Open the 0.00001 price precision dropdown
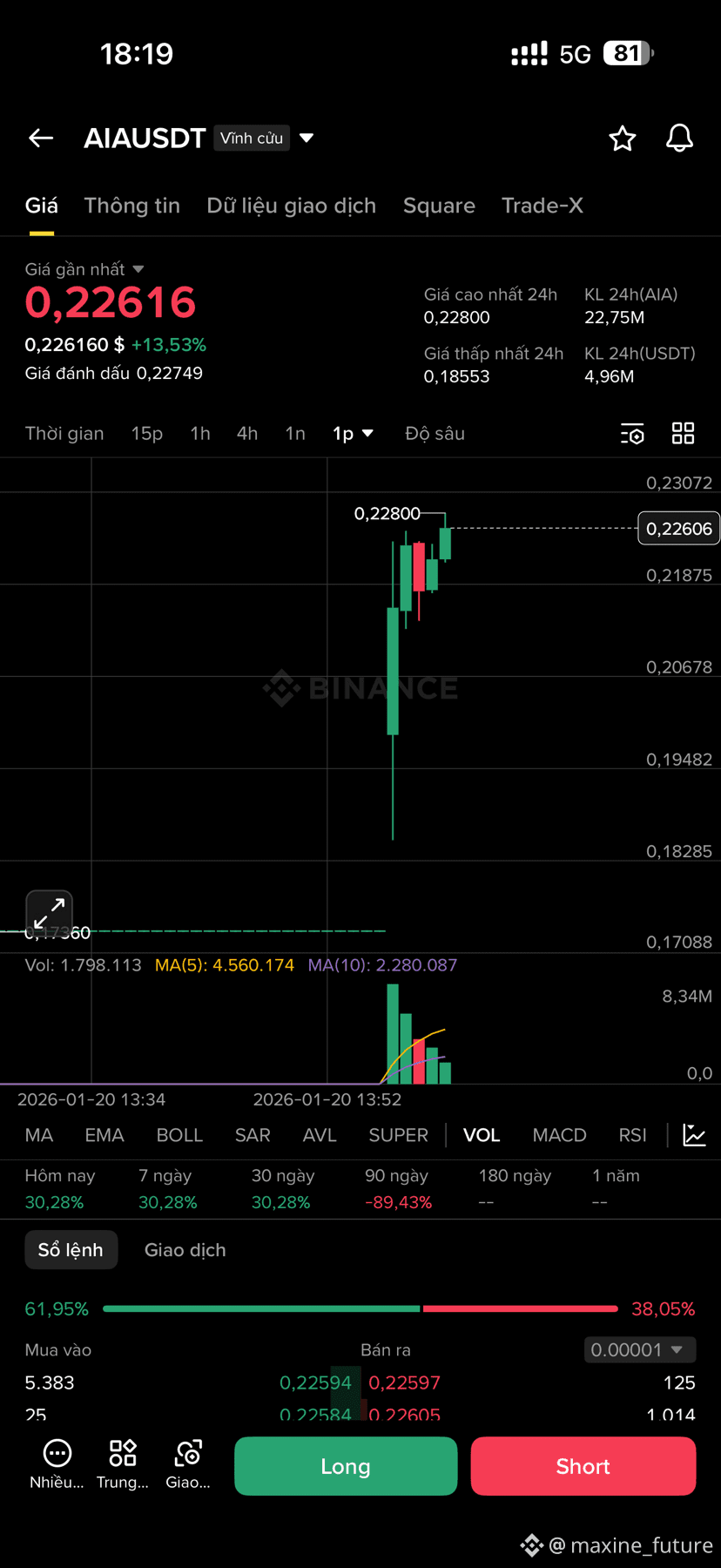 639,1350
